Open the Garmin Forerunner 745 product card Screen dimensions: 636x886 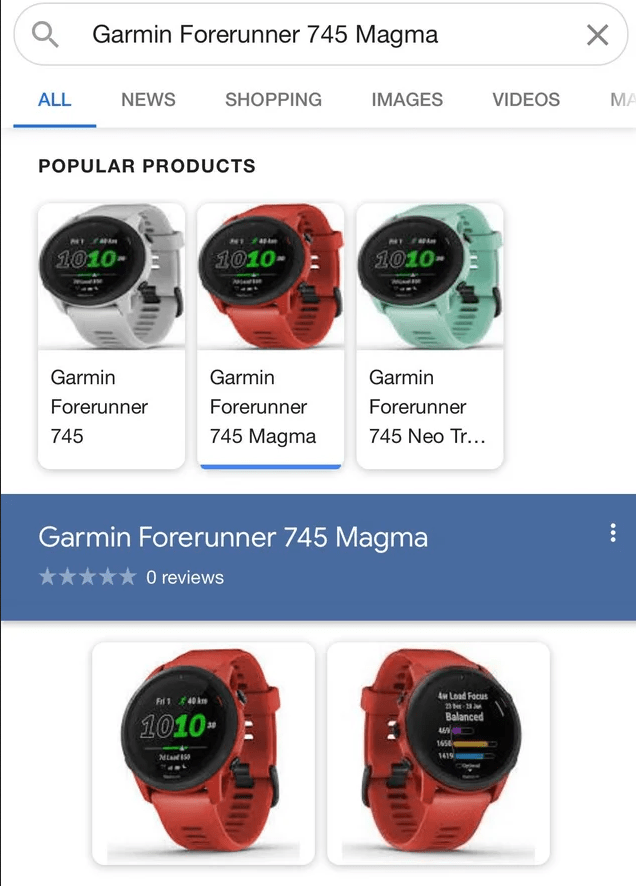click(x=111, y=335)
